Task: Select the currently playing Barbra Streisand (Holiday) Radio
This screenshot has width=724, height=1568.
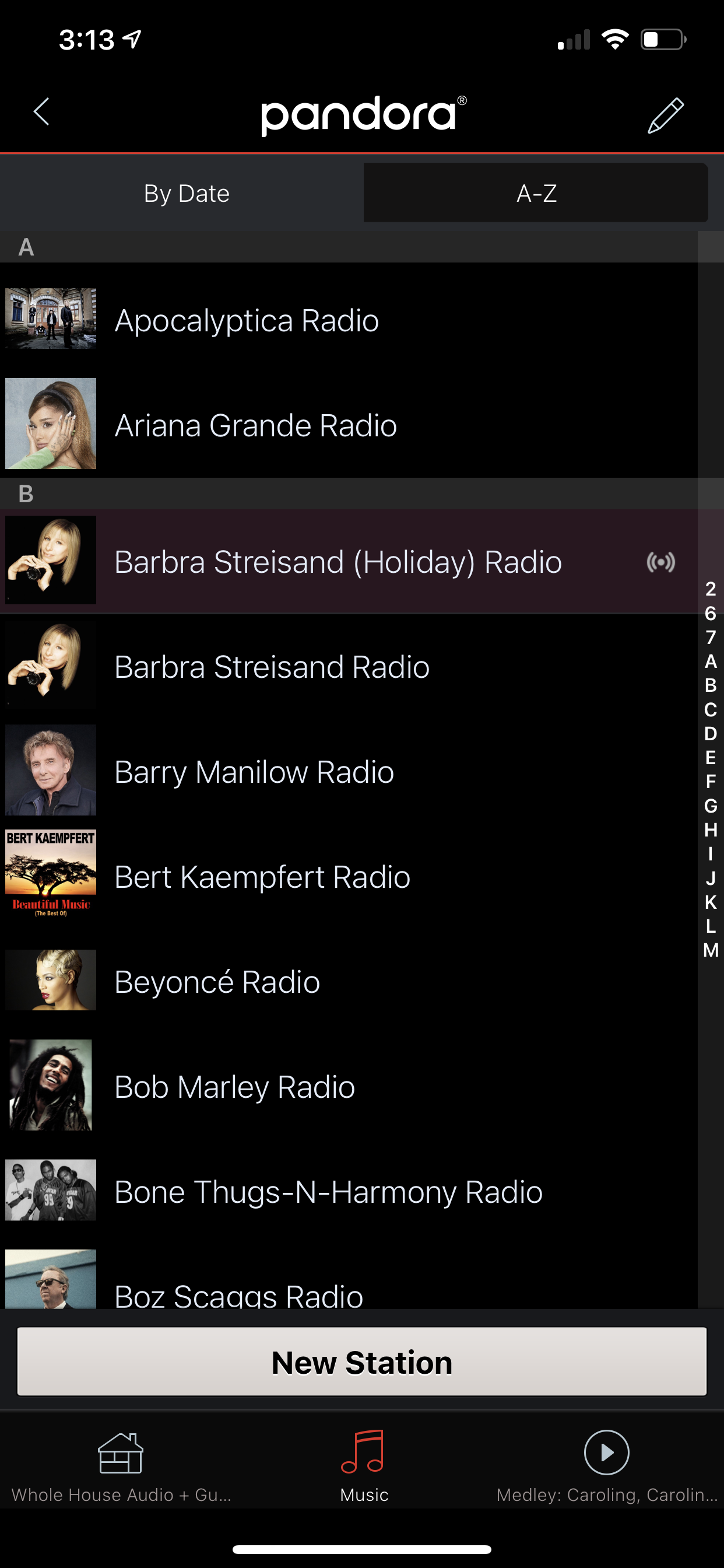Action: [x=338, y=561]
